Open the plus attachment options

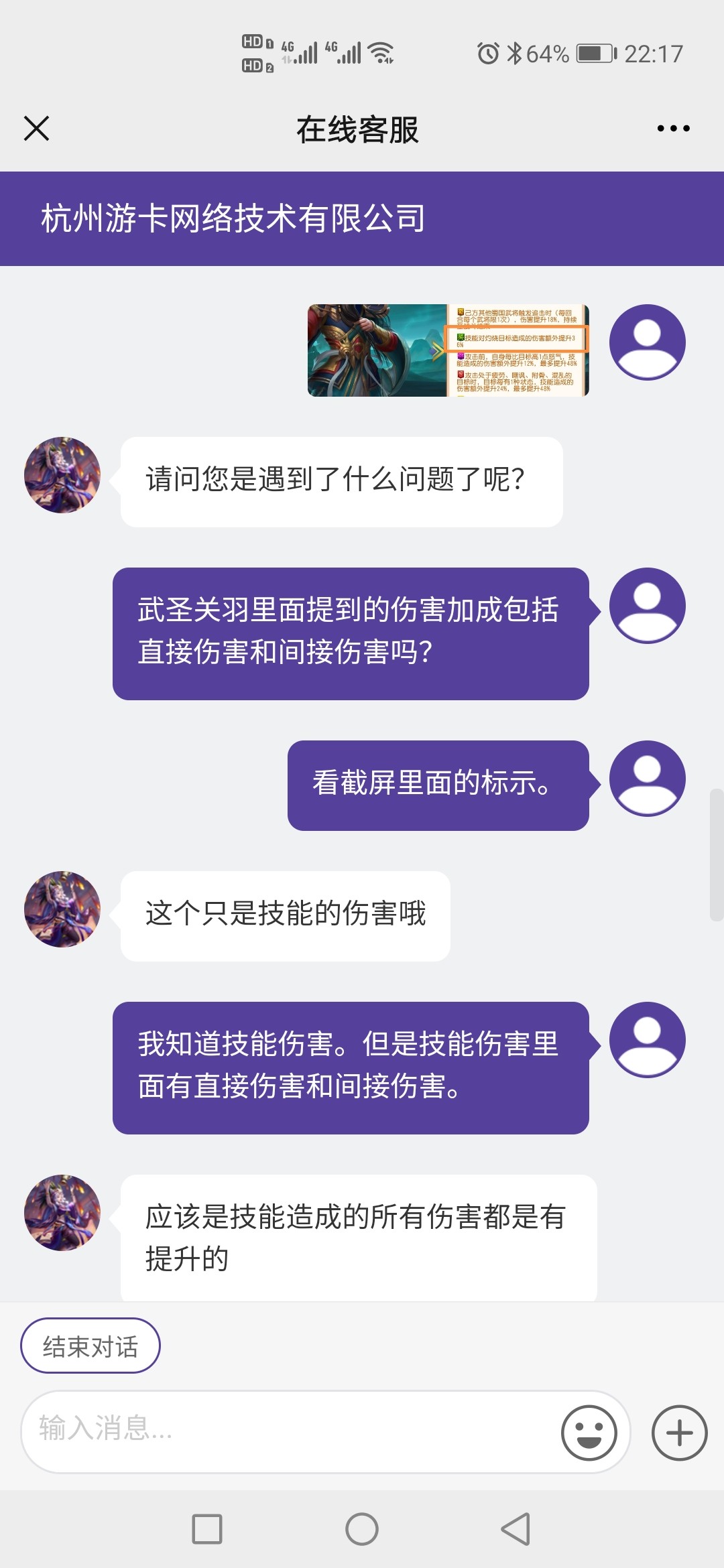pos(679,1433)
